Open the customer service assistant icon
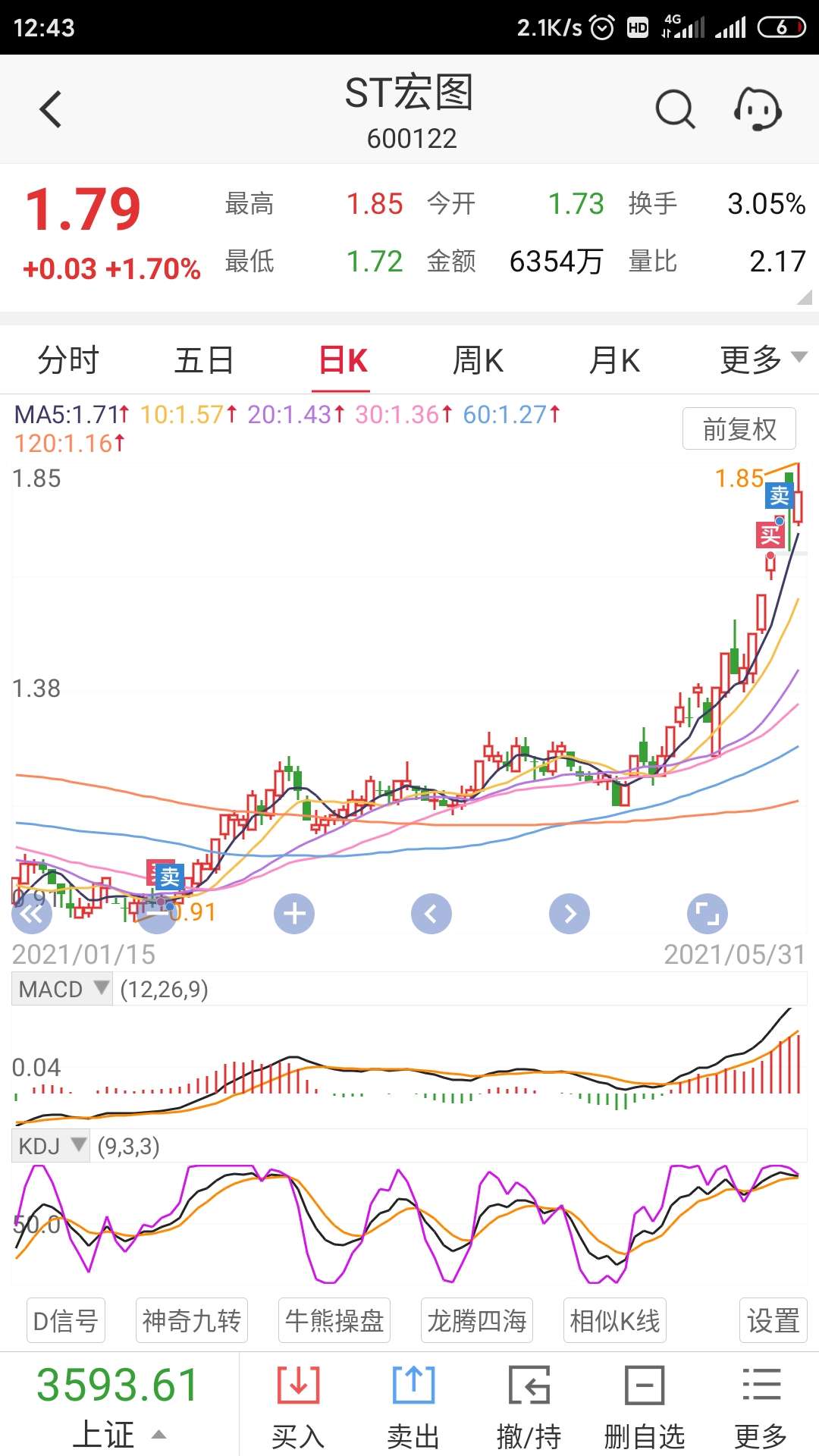The width and height of the screenshot is (819, 1456). coord(758,110)
